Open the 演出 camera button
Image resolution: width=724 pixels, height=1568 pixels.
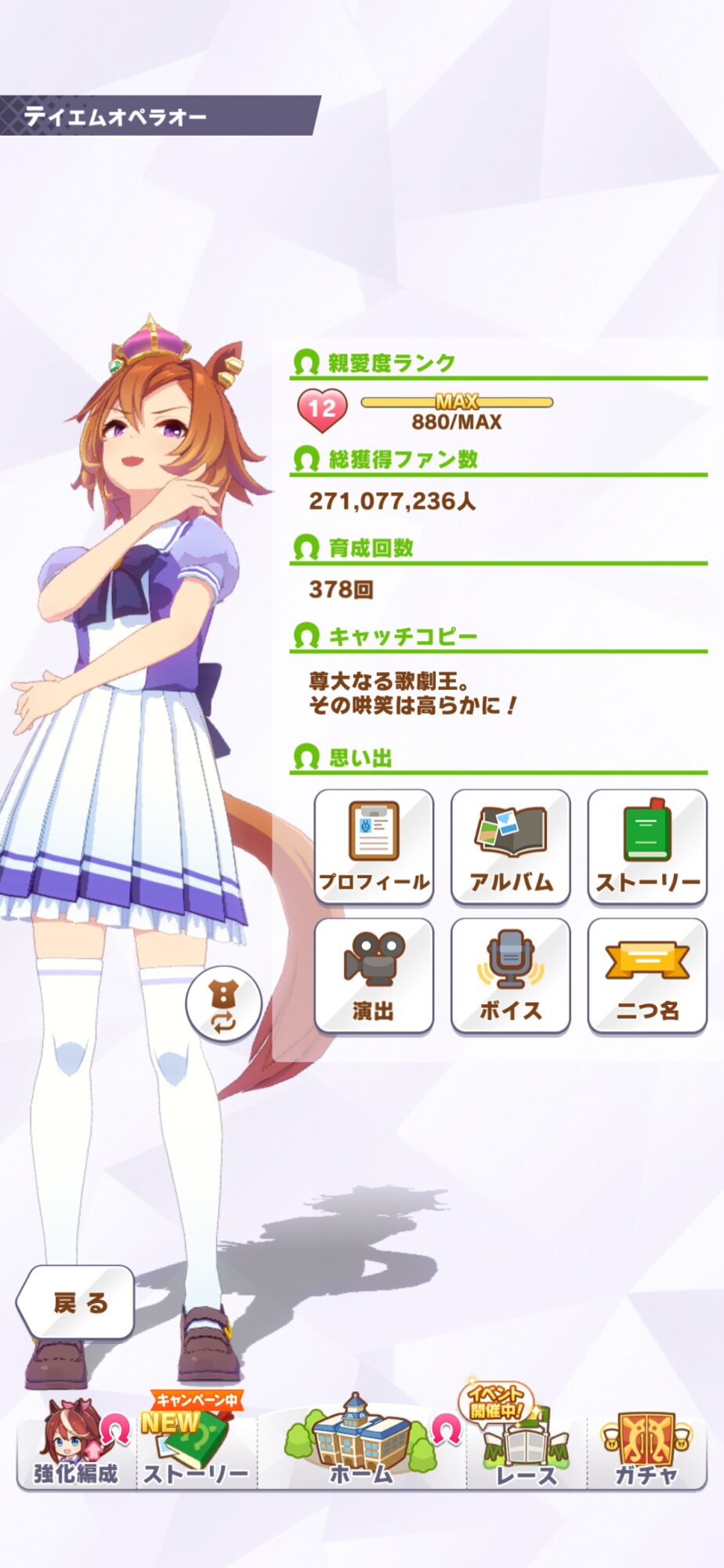(374, 976)
